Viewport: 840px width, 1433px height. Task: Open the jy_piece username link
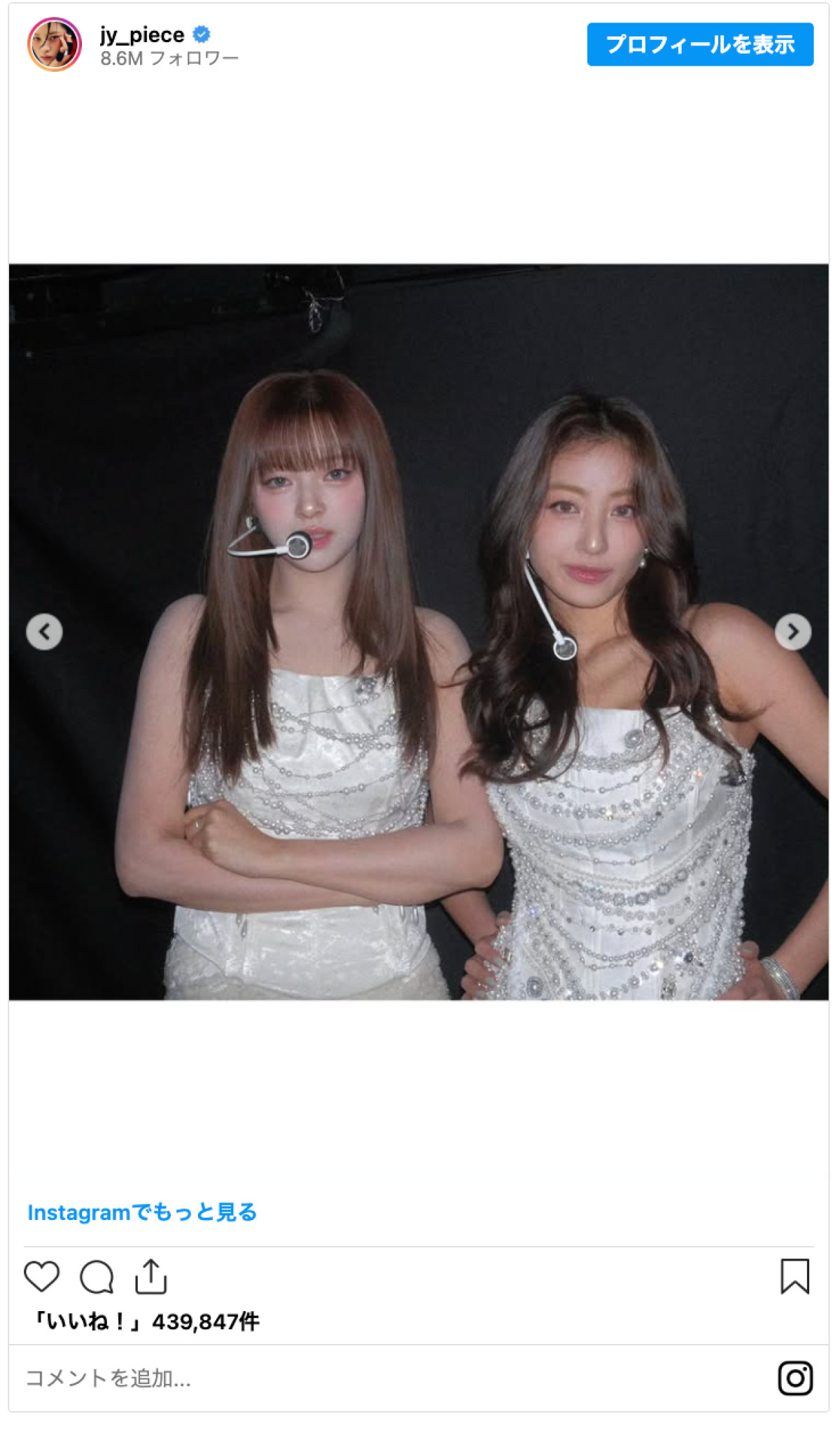point(142,34)
